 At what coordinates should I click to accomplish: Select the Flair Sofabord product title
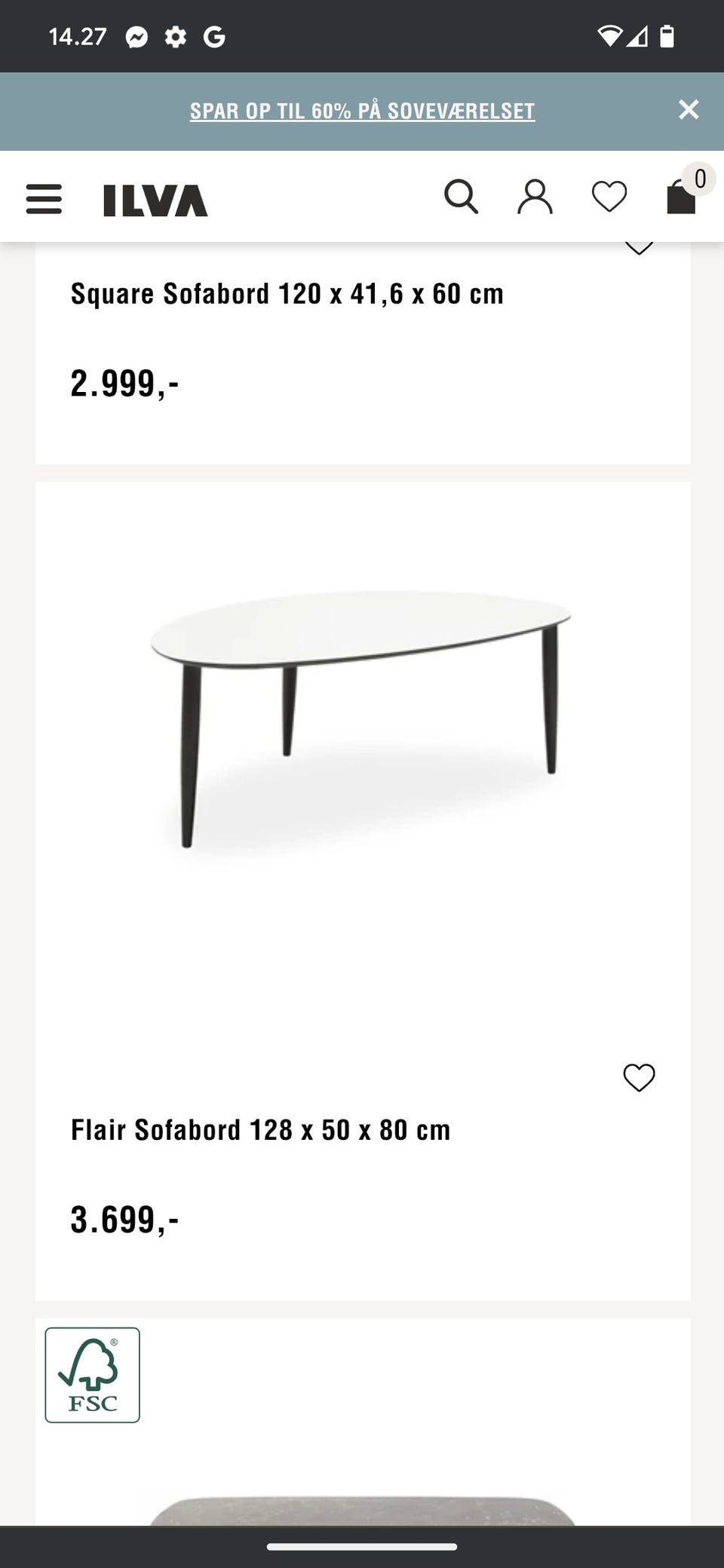pos(259,1129)
